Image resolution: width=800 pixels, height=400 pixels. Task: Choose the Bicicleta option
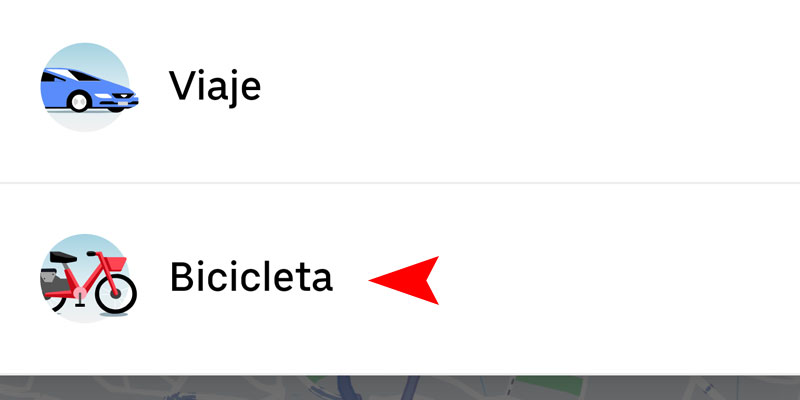(250, 277)
